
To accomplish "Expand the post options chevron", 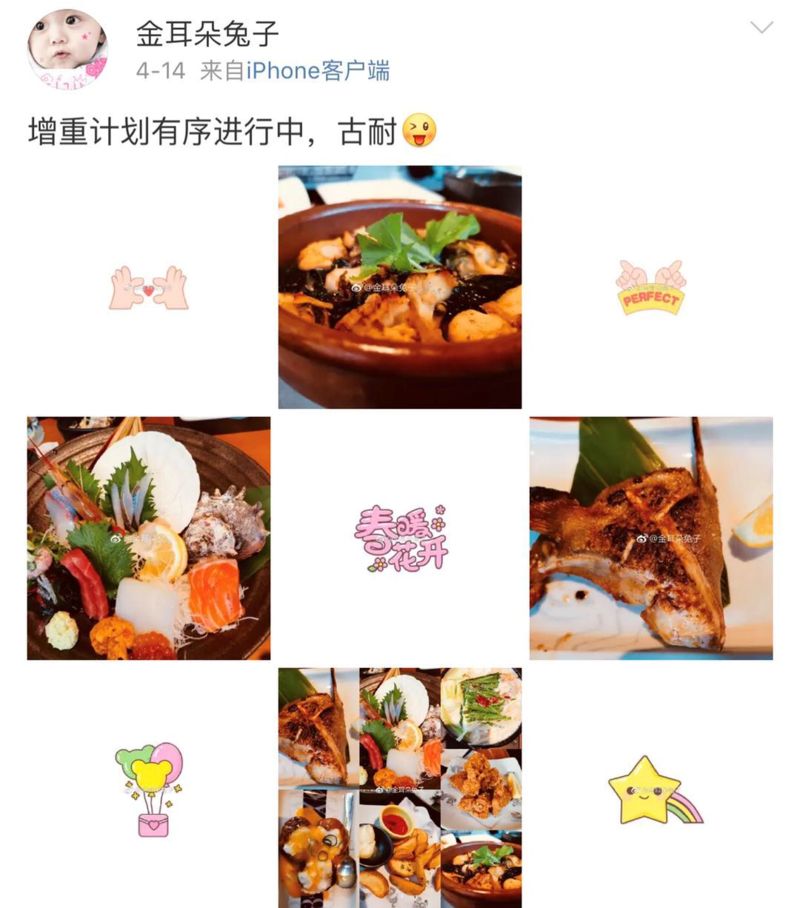I will click(762, 27).
